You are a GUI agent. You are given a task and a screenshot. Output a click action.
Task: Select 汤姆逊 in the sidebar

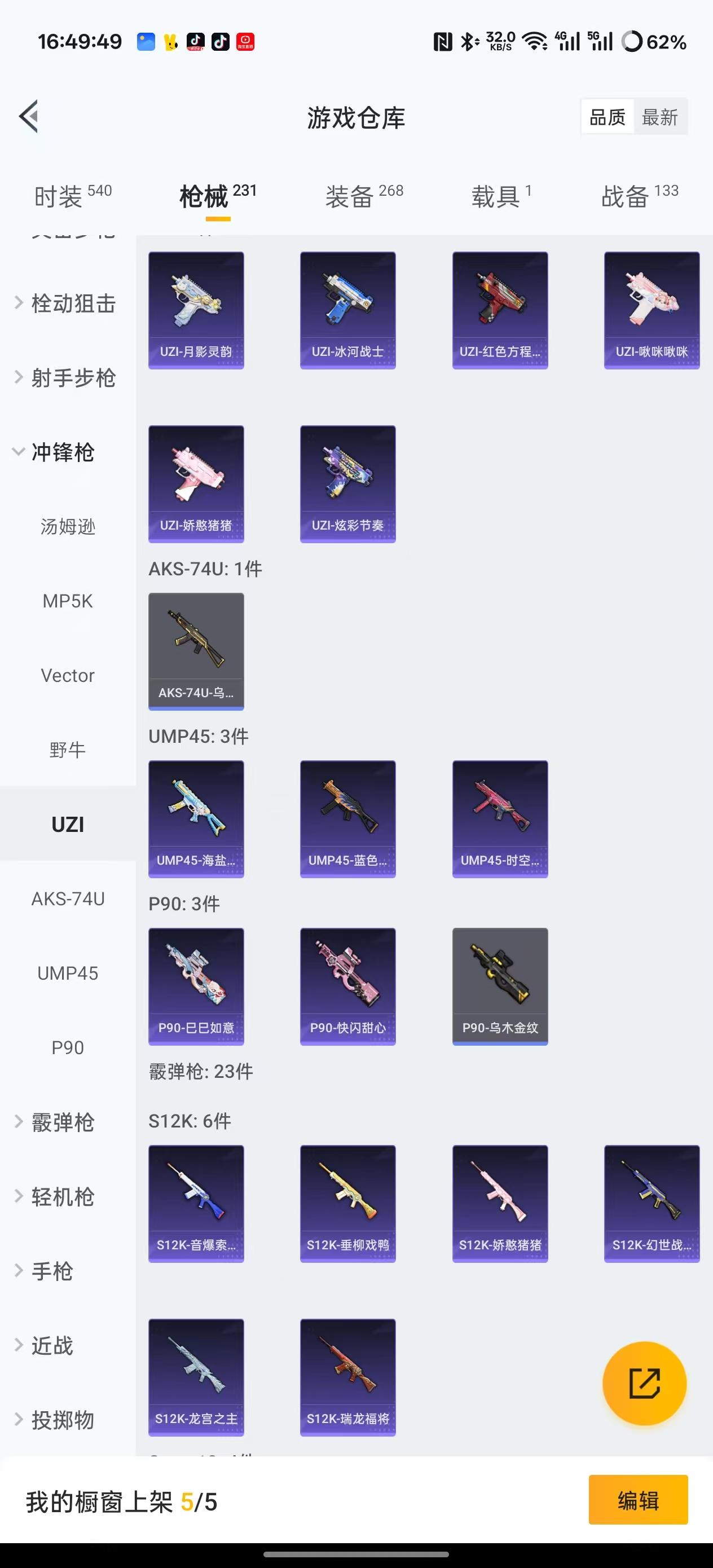(68, 527)
